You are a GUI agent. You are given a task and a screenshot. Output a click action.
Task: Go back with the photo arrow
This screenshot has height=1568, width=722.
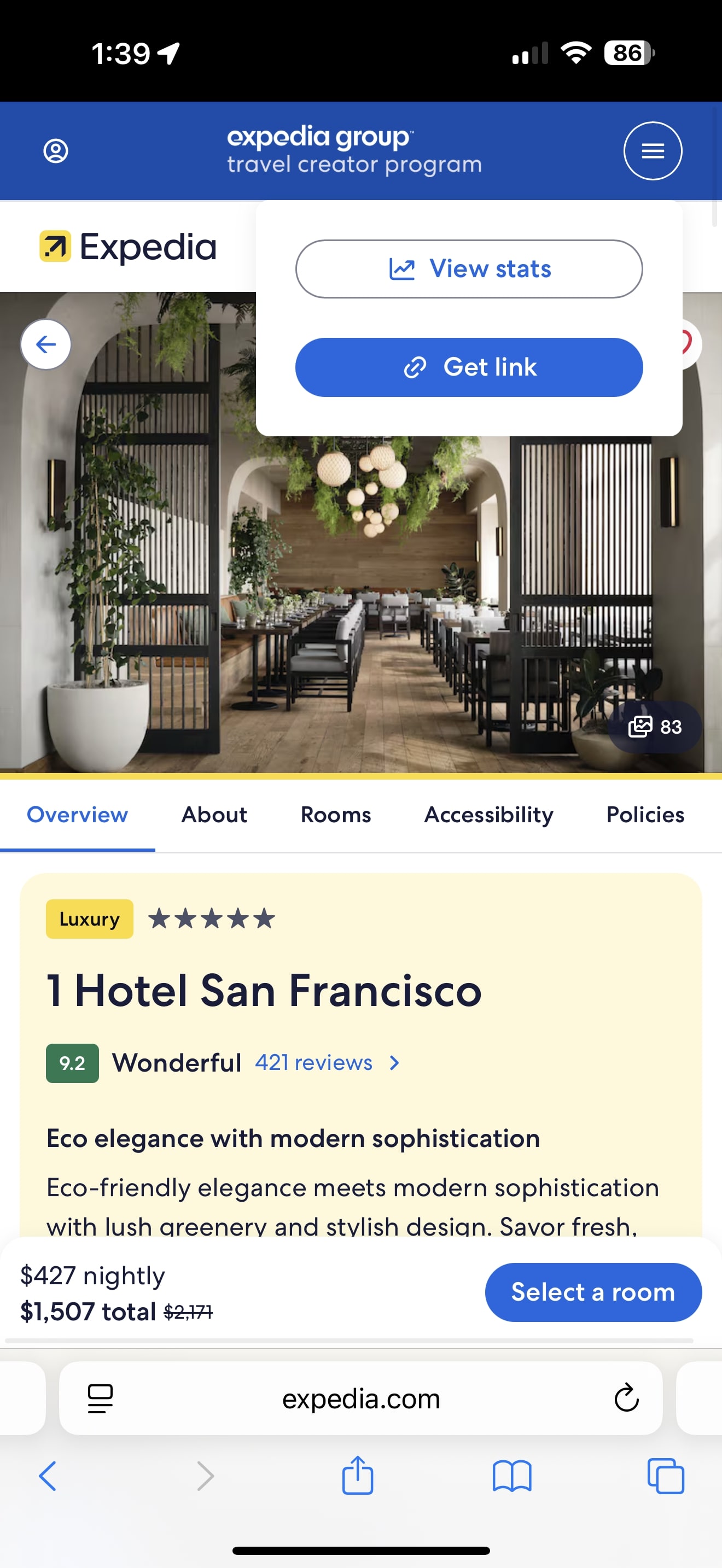pos(45,344)
